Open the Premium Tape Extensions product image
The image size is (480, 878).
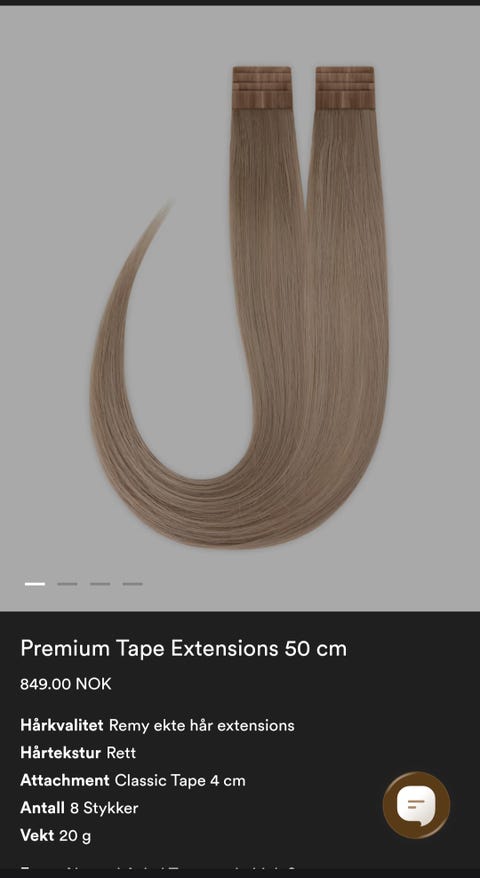[240, 308]
